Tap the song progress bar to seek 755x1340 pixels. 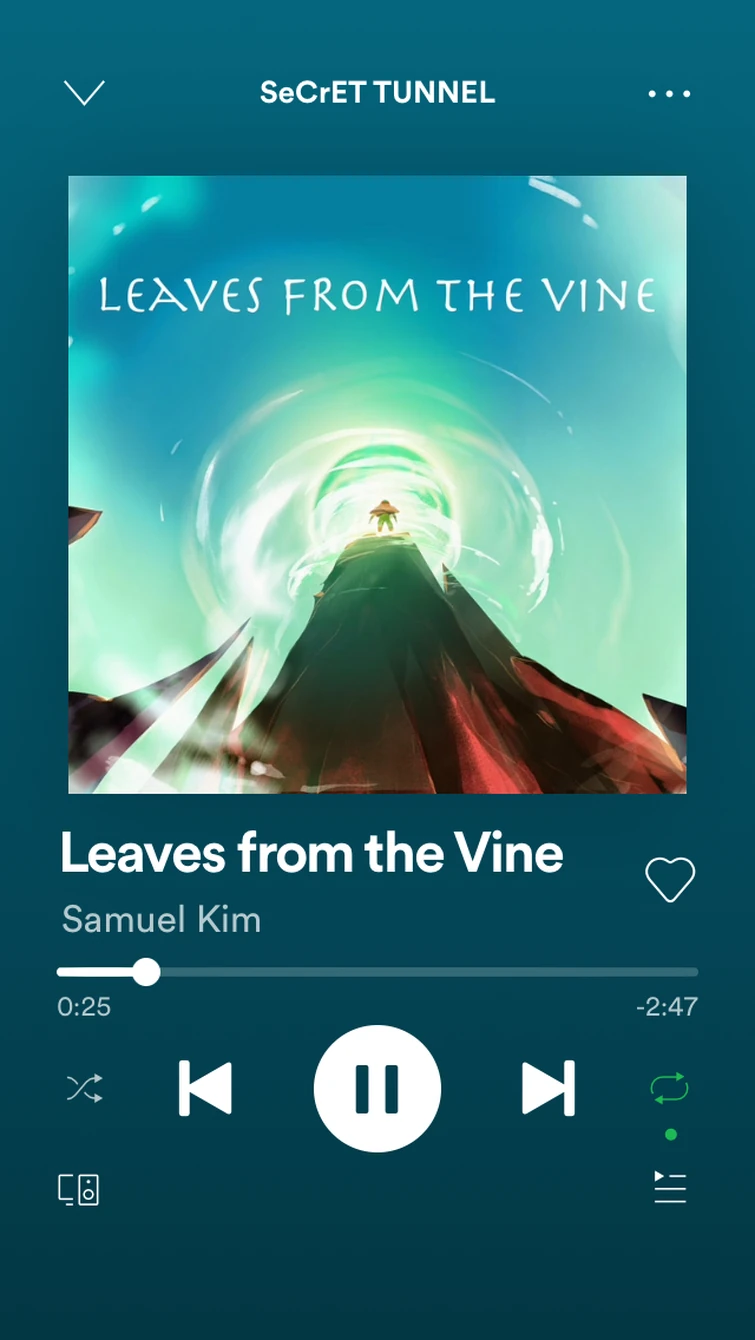coord(377,971)
